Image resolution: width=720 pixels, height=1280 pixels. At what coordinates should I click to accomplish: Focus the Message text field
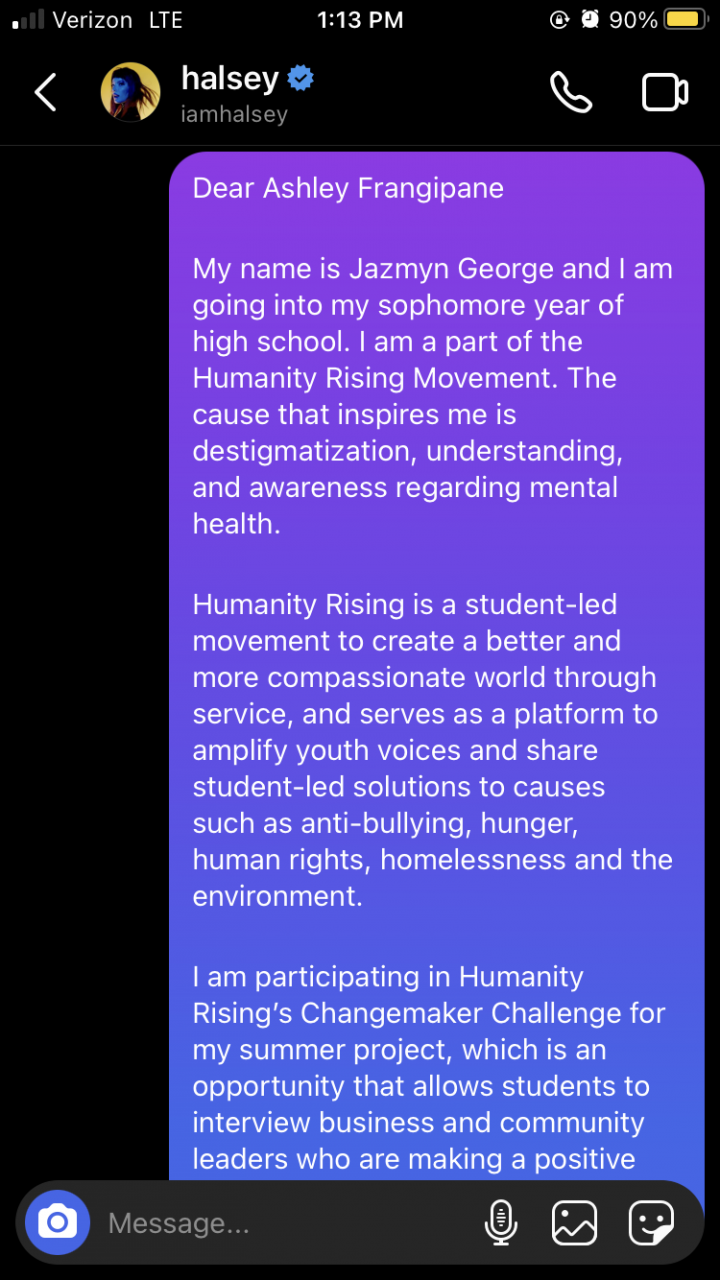(280, 1223)
